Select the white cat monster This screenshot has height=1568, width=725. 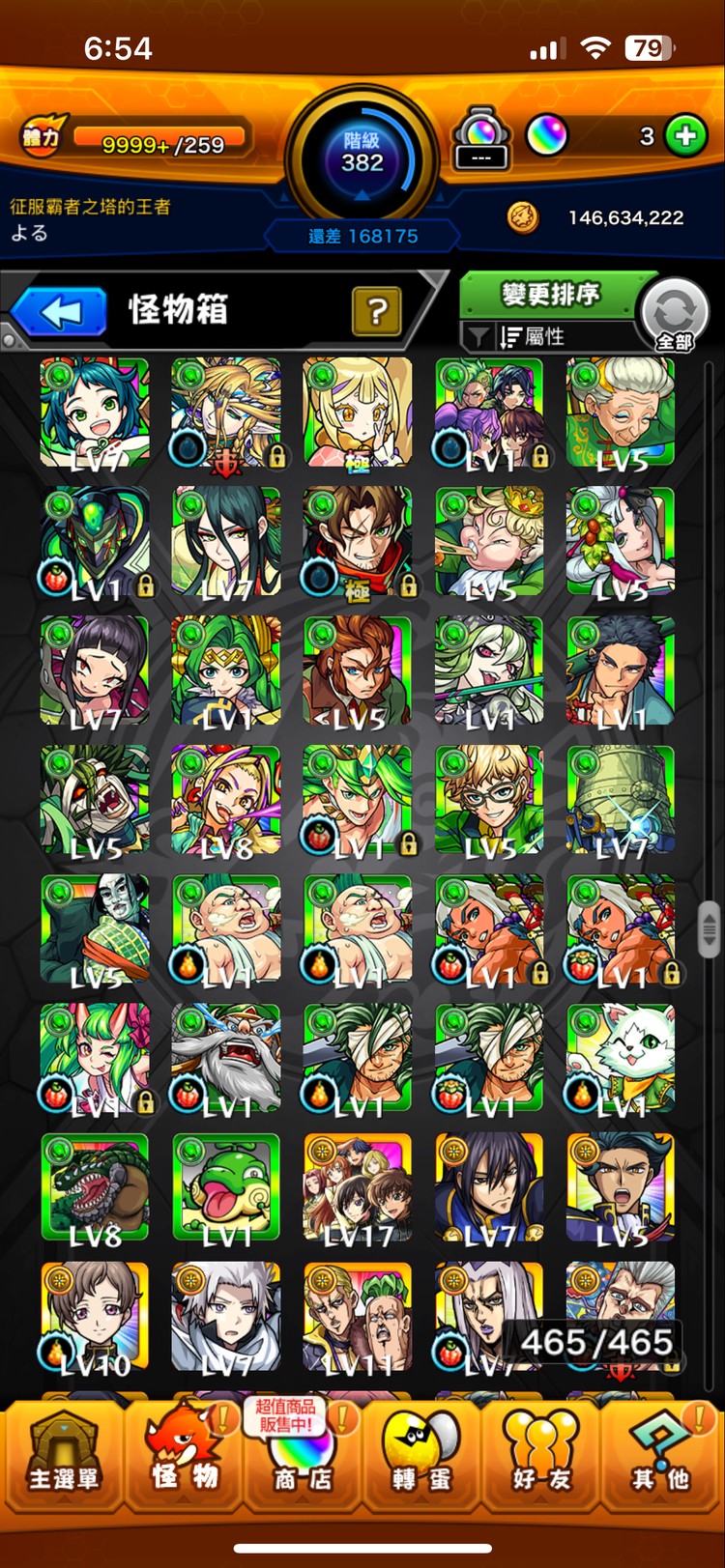click(x=621, y=1059)
